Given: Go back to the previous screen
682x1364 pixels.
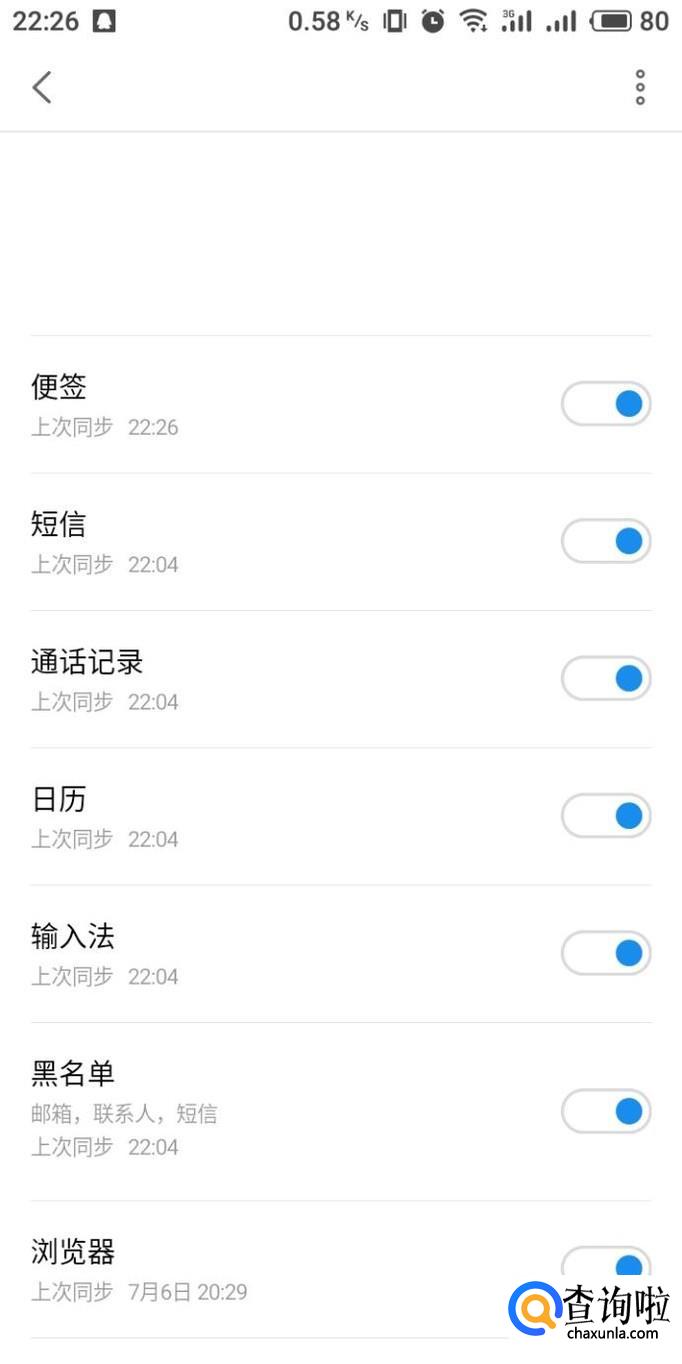Looking at the screenshot, I should click(x=42, y=88).
